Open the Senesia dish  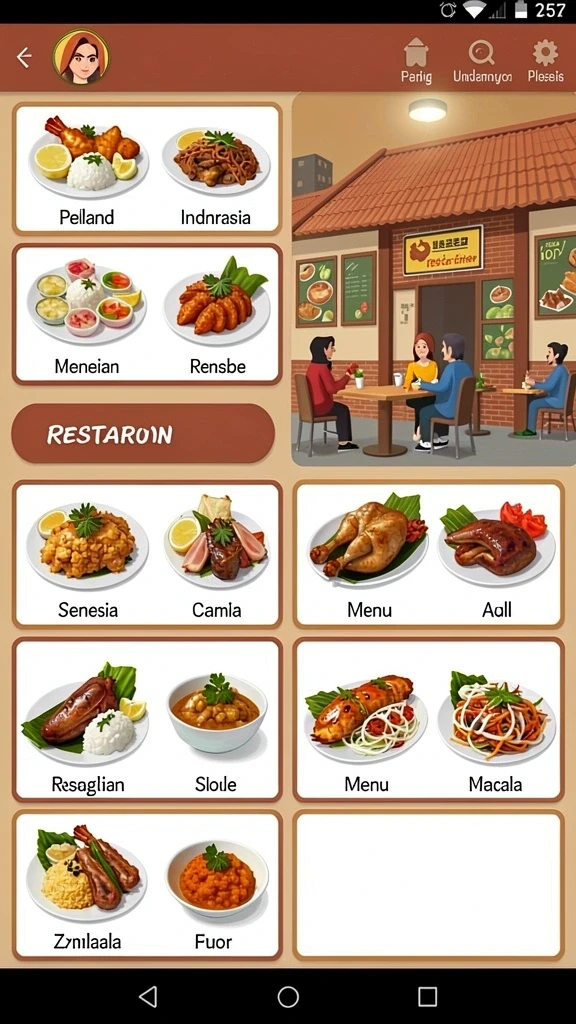click(88, 560)
